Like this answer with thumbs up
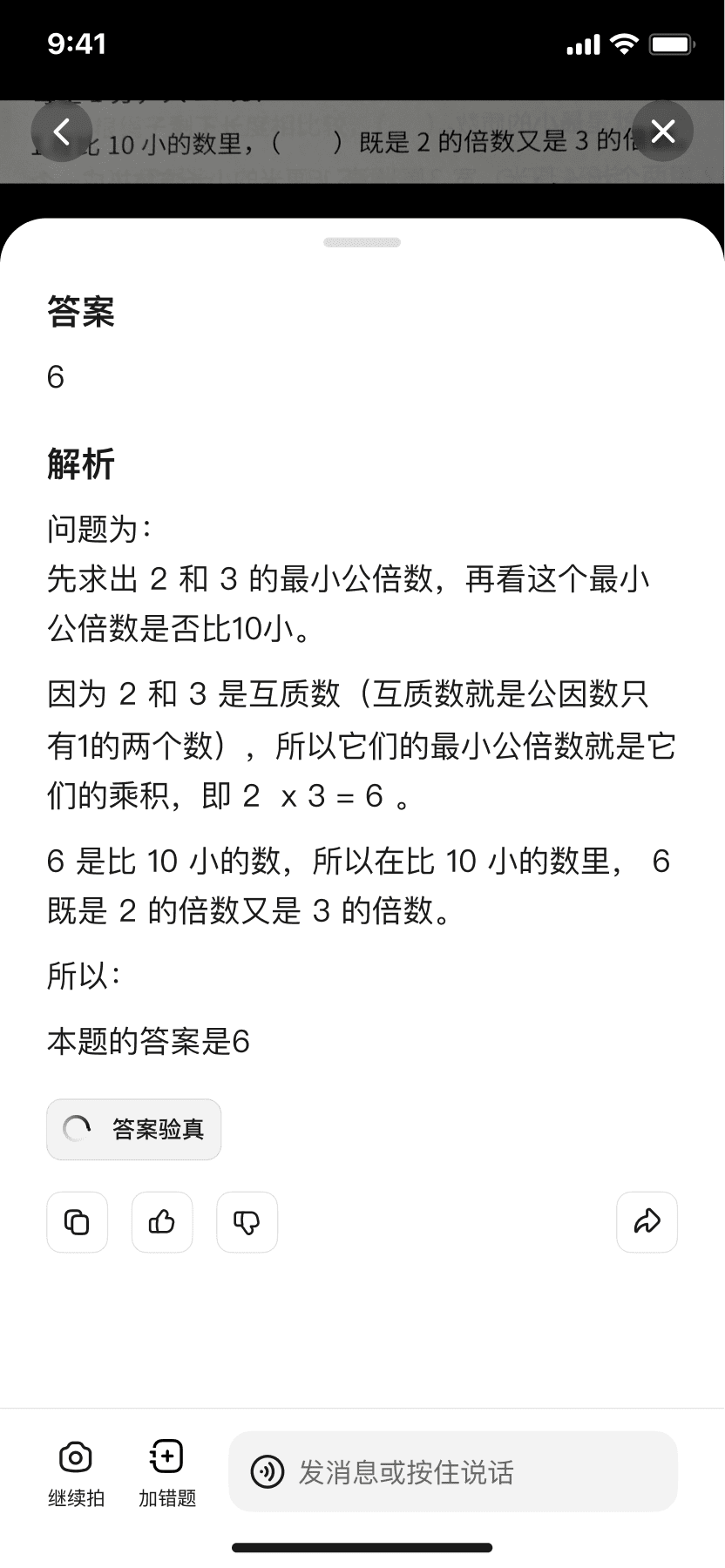Image resolution: width=725 pixels, height=1568 pixels. [162, 1222]
